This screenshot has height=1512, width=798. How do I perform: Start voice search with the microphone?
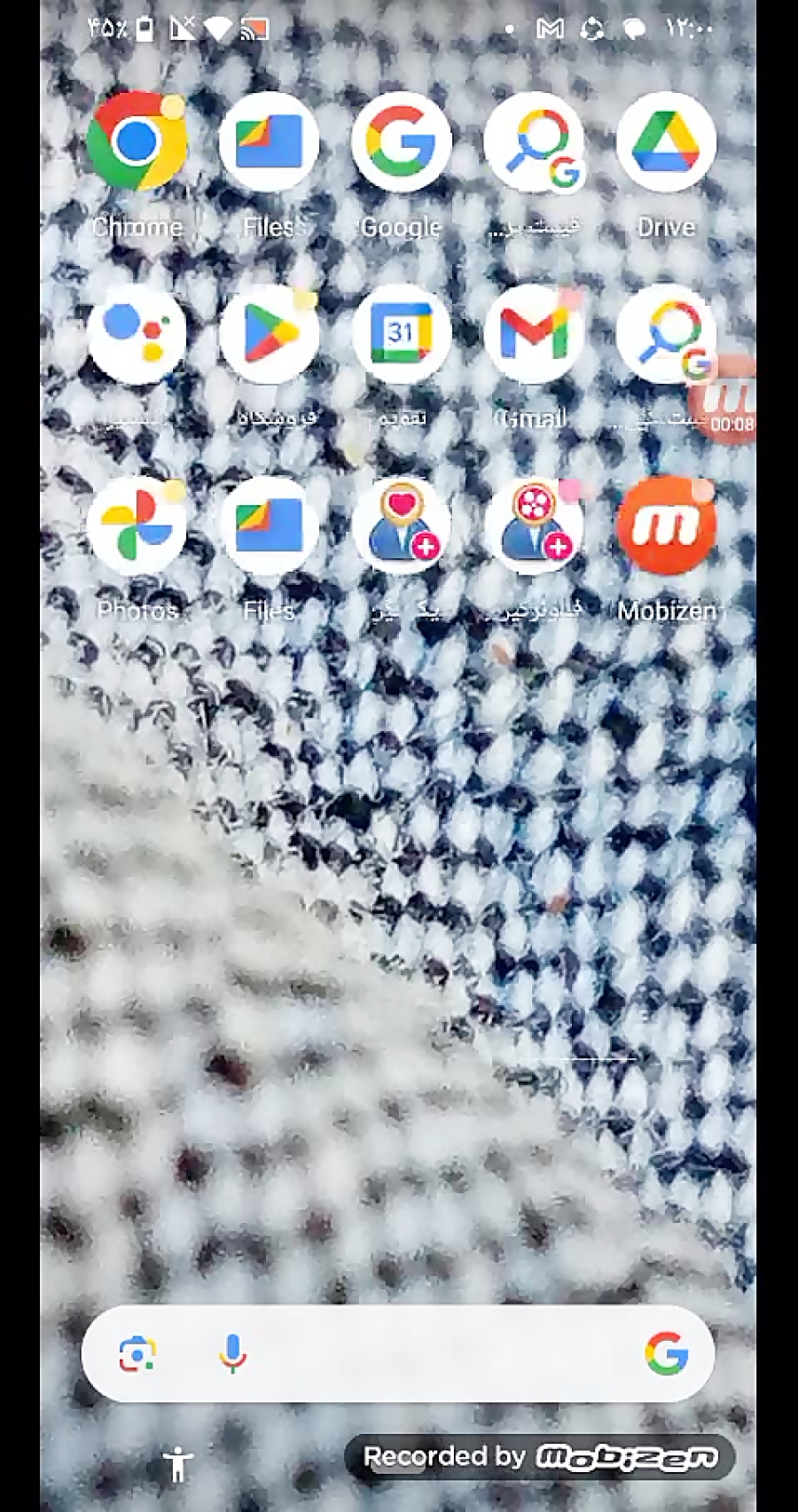tap(232, 1353)
